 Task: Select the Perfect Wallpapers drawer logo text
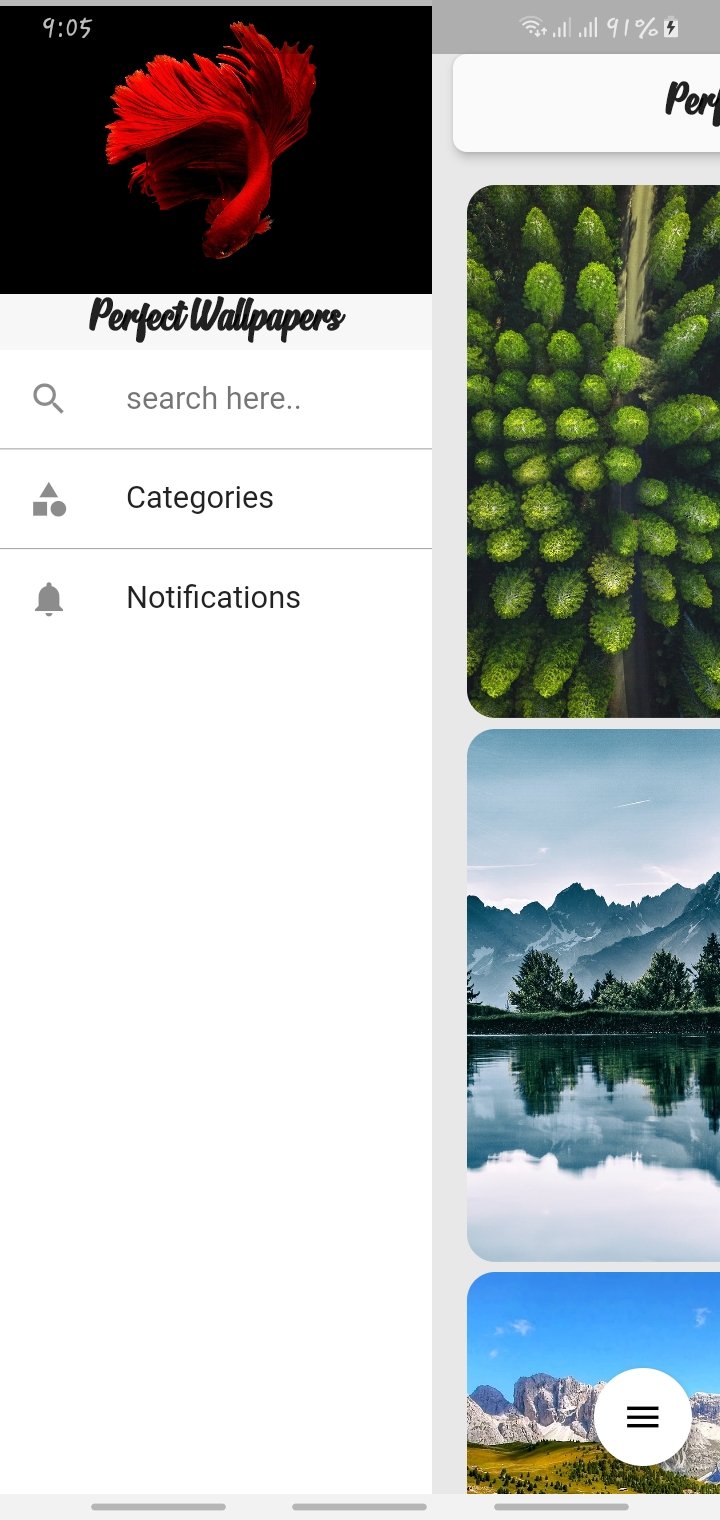click(x=216, y=320)
